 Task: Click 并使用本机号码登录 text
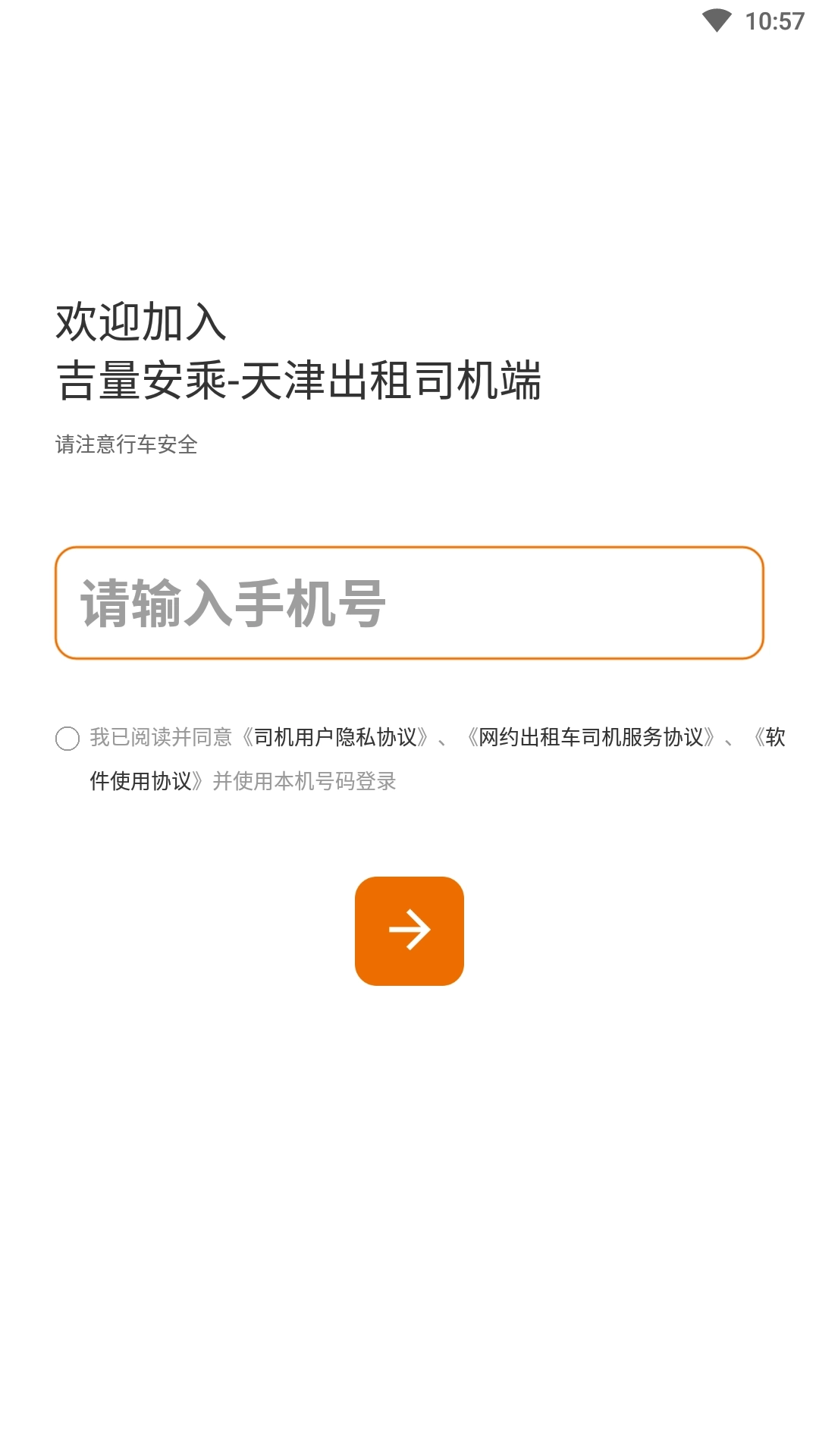coord(303,783)
